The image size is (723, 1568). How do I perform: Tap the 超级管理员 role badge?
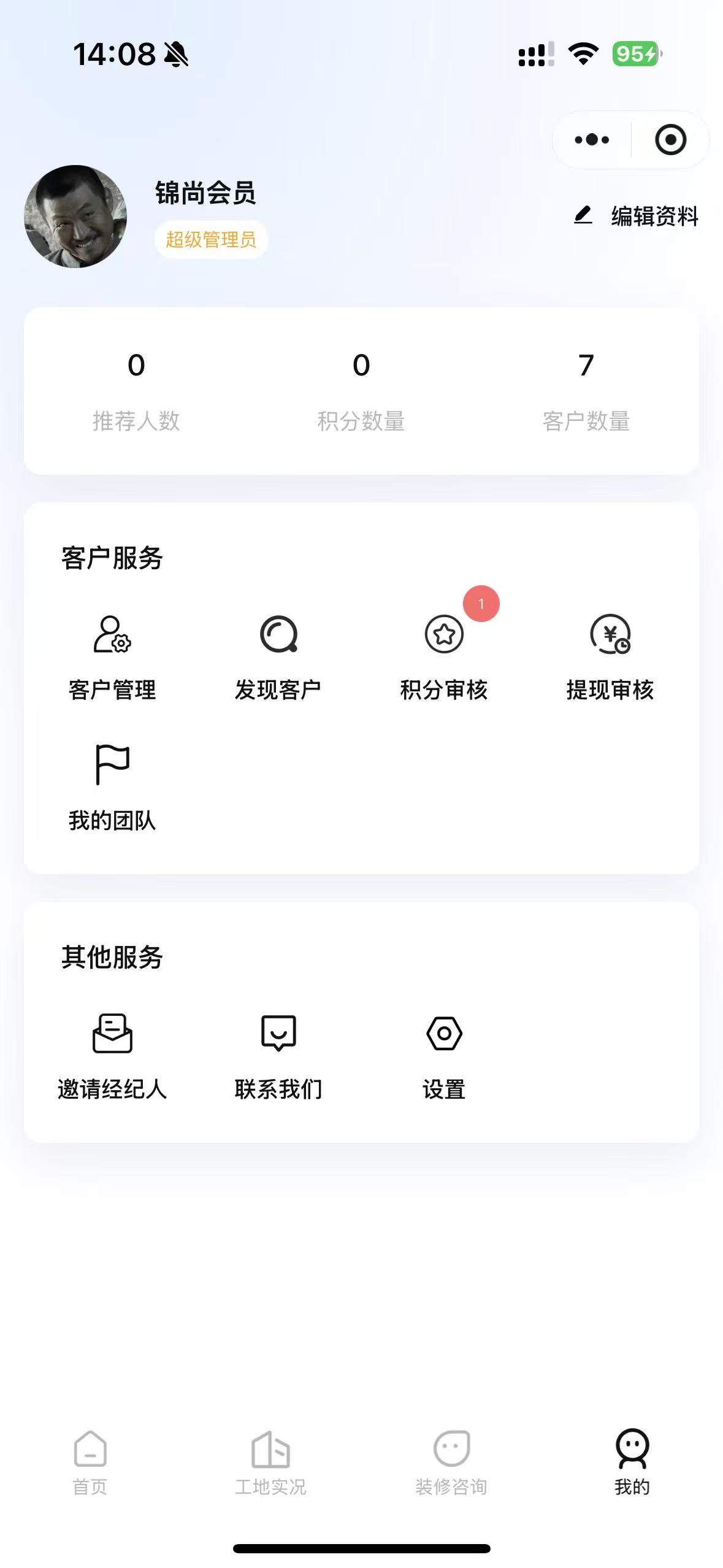pyautogui.click(x=211, y=240)
